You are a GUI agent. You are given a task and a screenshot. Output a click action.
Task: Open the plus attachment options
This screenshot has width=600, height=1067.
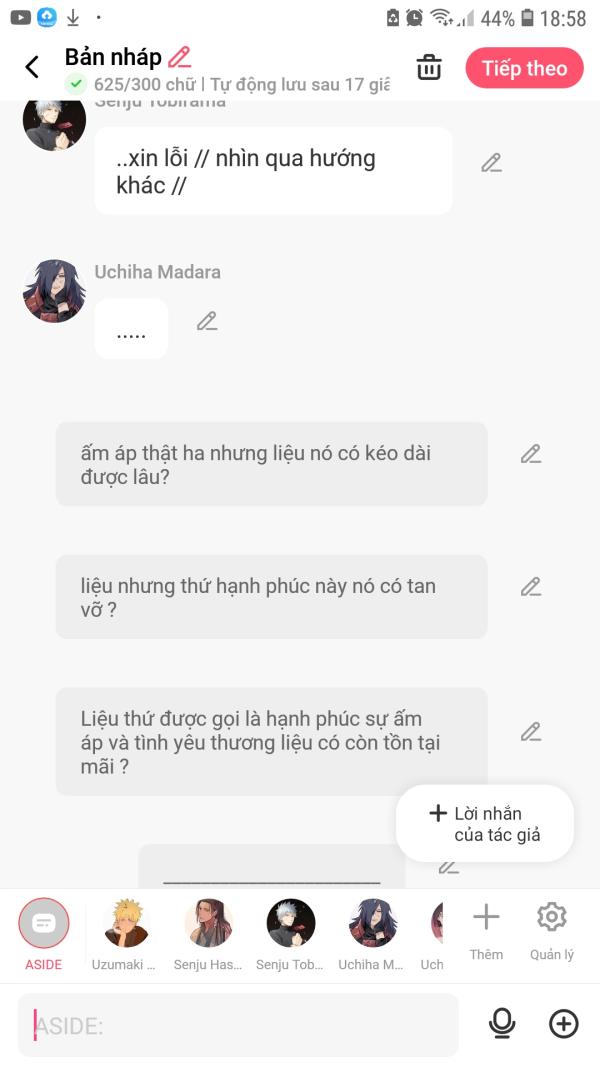pyautogui.click(x=564, y=1023)
